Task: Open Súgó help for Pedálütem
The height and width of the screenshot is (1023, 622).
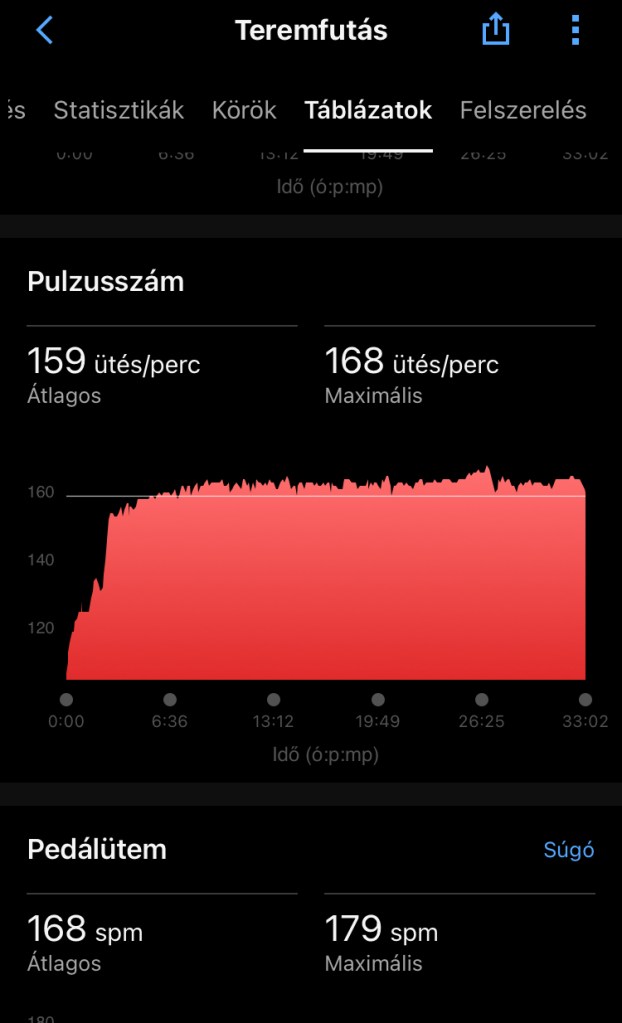Action: point(568,849)
